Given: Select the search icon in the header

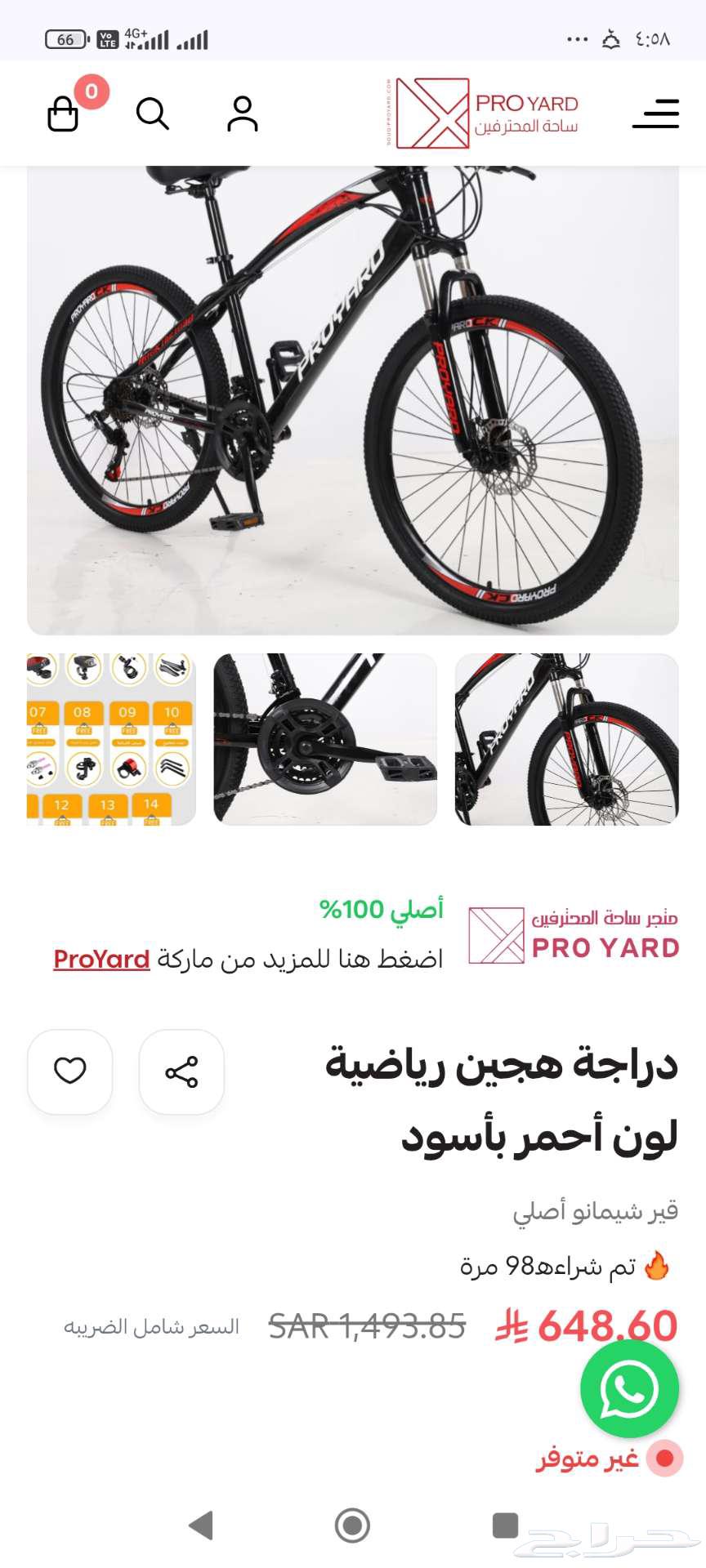Looking at the screenshot, I should pyautogui.click(x=153, y=114).
